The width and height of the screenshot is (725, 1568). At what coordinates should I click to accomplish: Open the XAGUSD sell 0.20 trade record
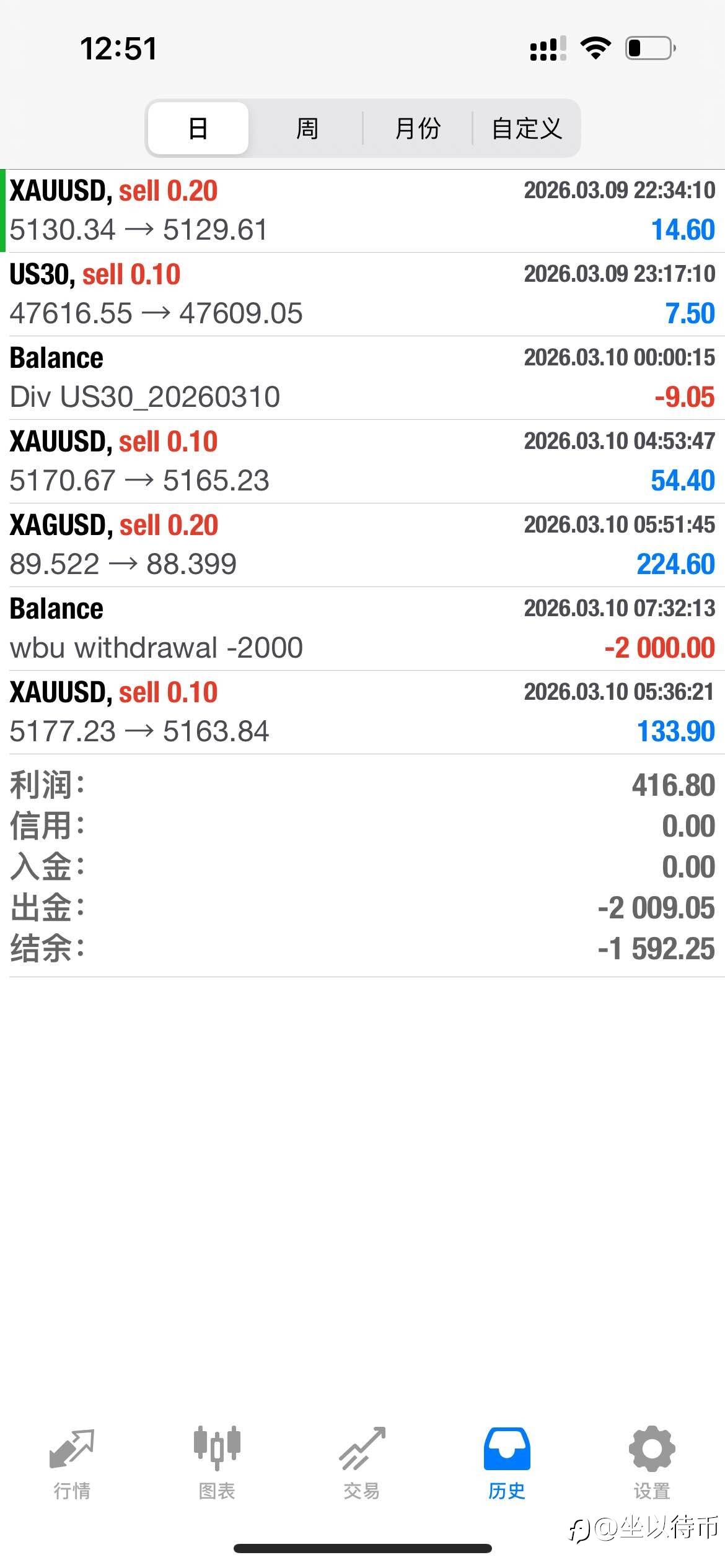tap(362, 544)
